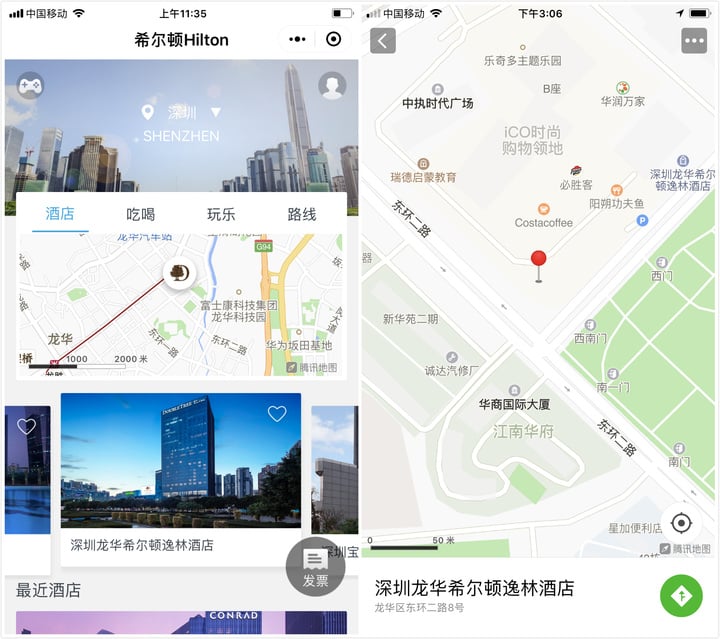Close the mini program with the circle button
The width and height of the screenshot is (720, 639).
point(333,40)
